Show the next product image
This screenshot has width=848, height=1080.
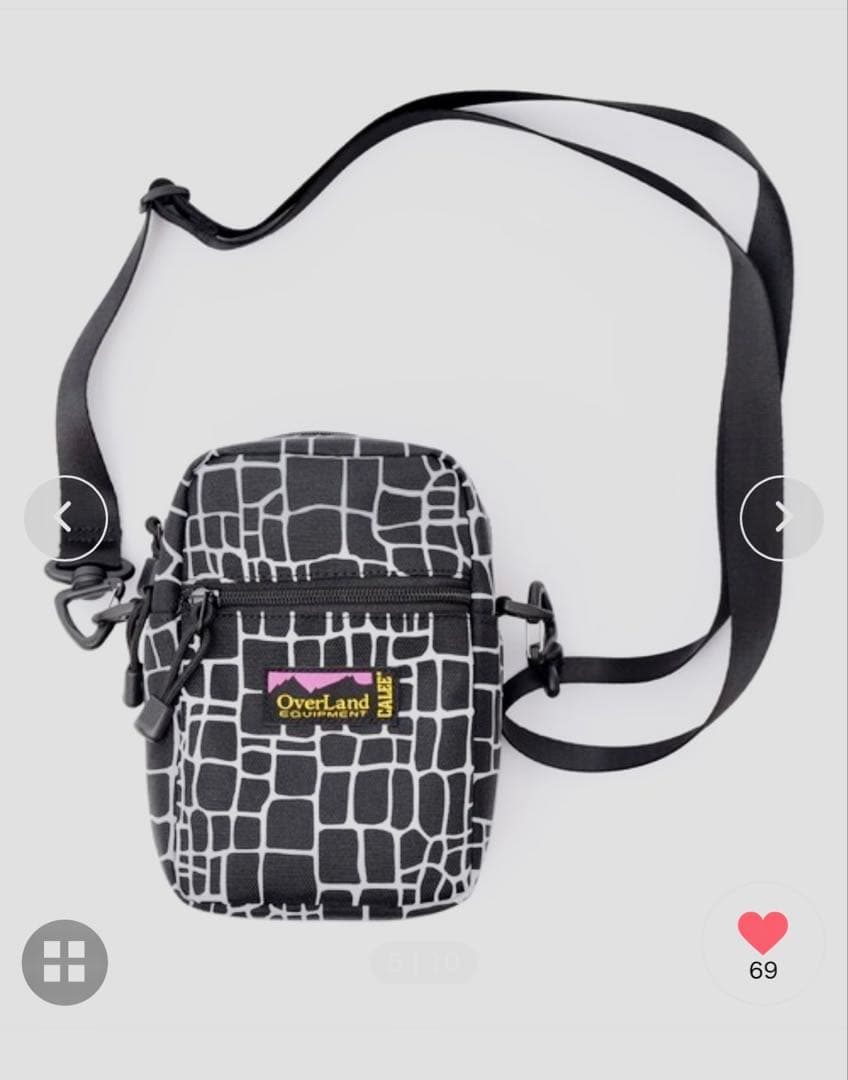tap(781, 517)
